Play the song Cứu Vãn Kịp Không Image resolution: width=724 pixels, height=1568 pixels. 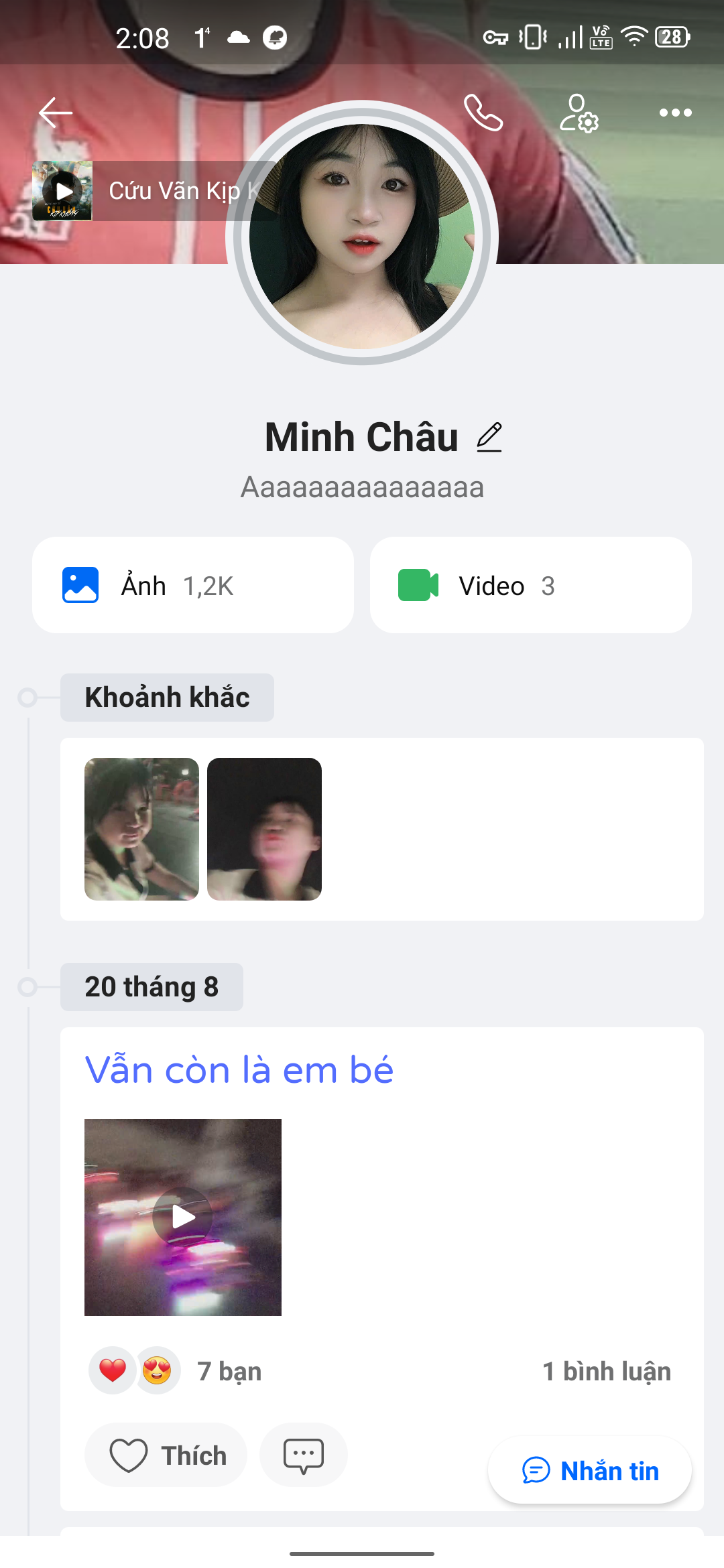(x=63, y=191)
